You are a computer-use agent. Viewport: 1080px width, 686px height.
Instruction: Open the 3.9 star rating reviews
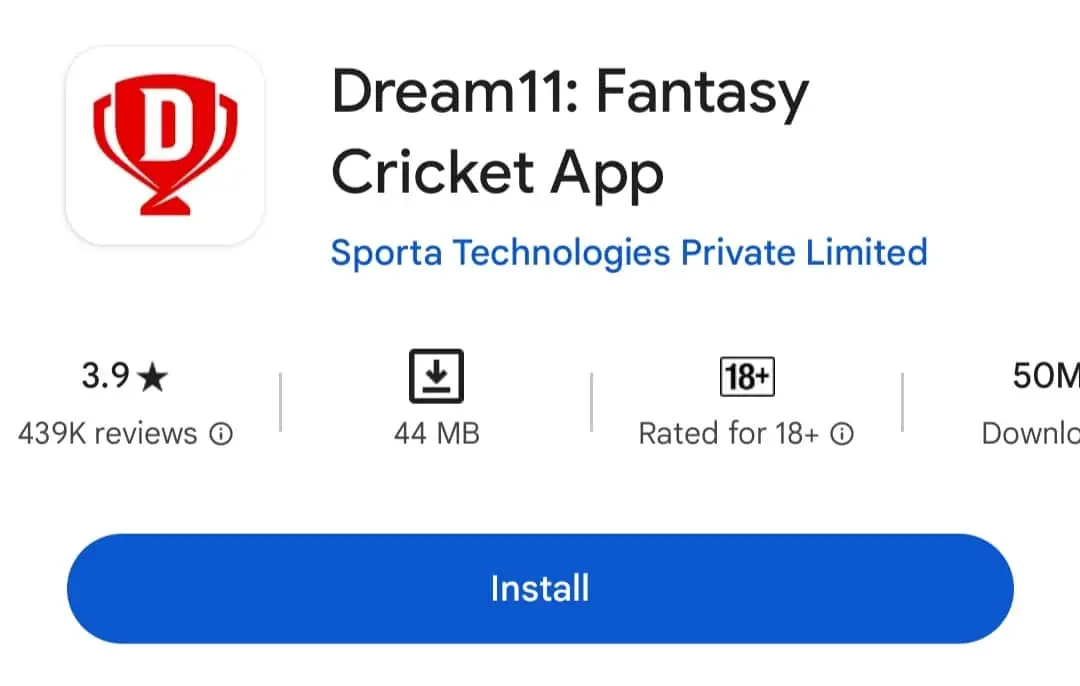coord(125,377)
